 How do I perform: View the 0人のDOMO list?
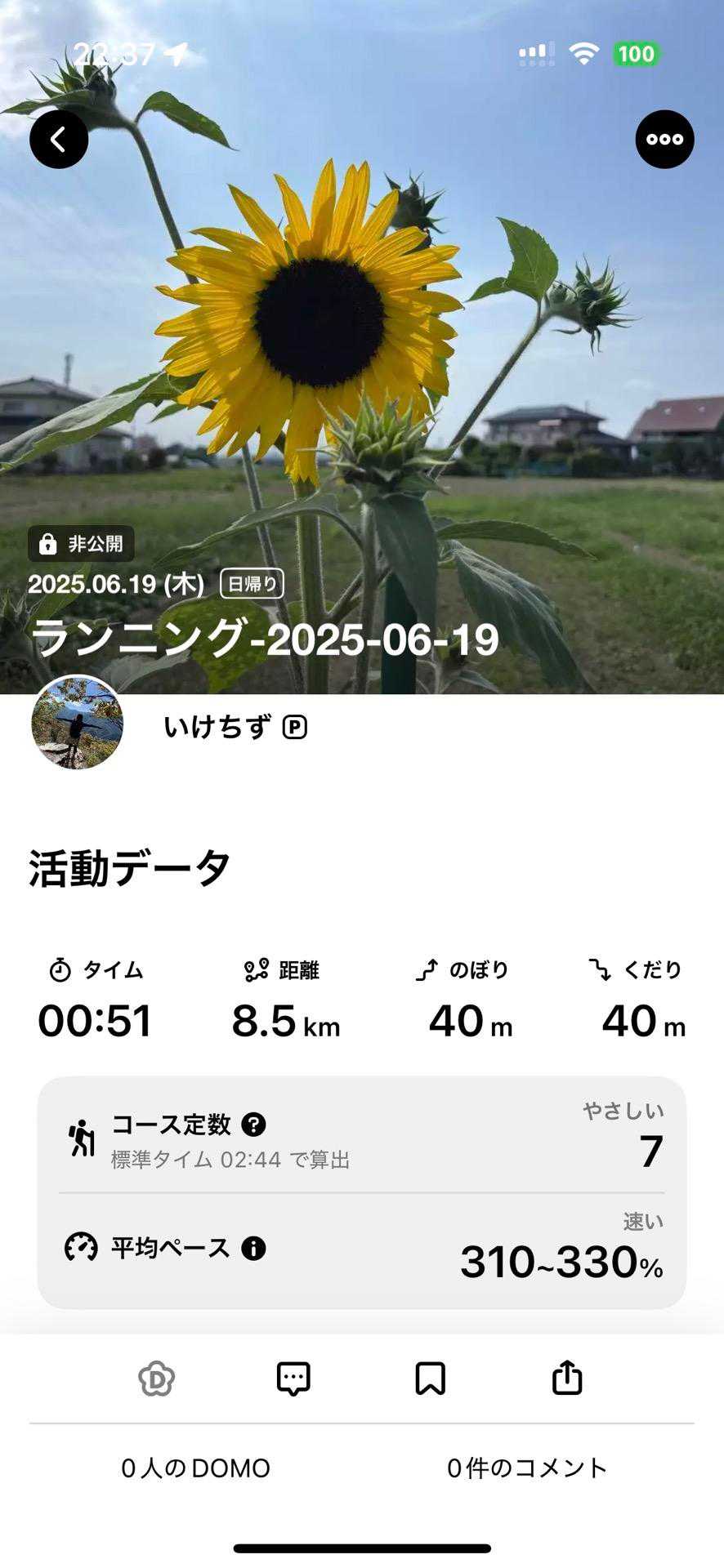[195, 1468]
